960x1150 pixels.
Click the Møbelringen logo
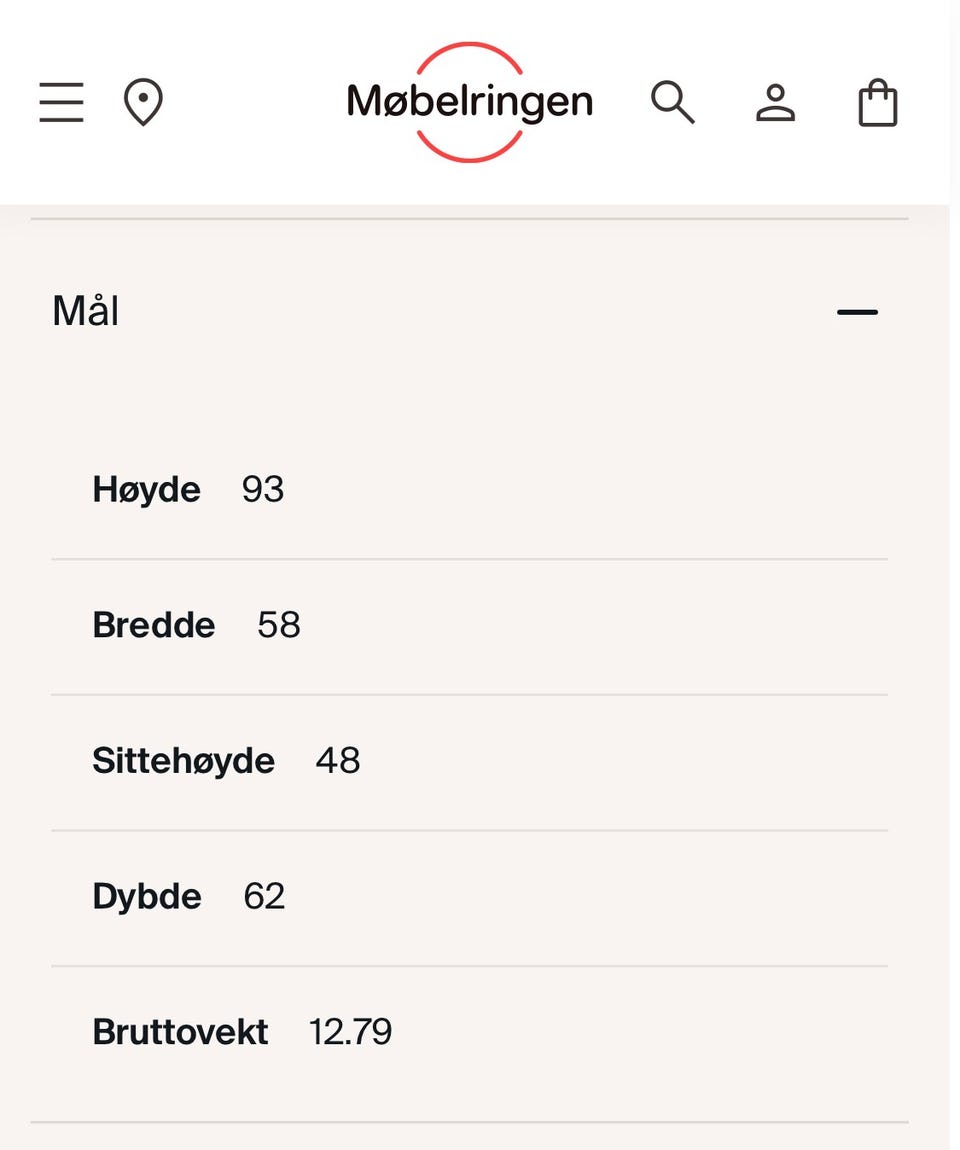[469, 101]
